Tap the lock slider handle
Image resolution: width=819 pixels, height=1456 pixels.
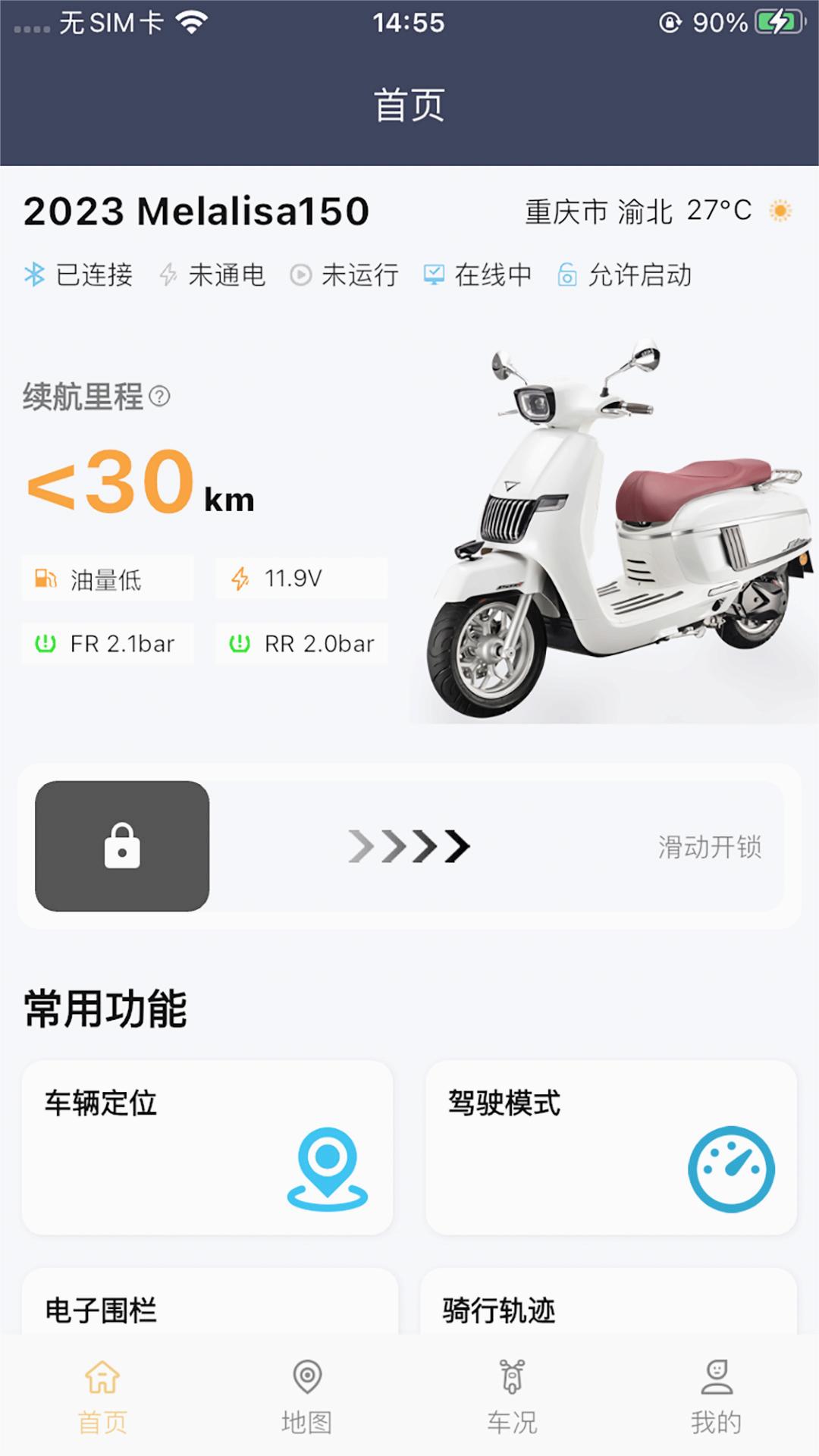click(x=122, y=846)
